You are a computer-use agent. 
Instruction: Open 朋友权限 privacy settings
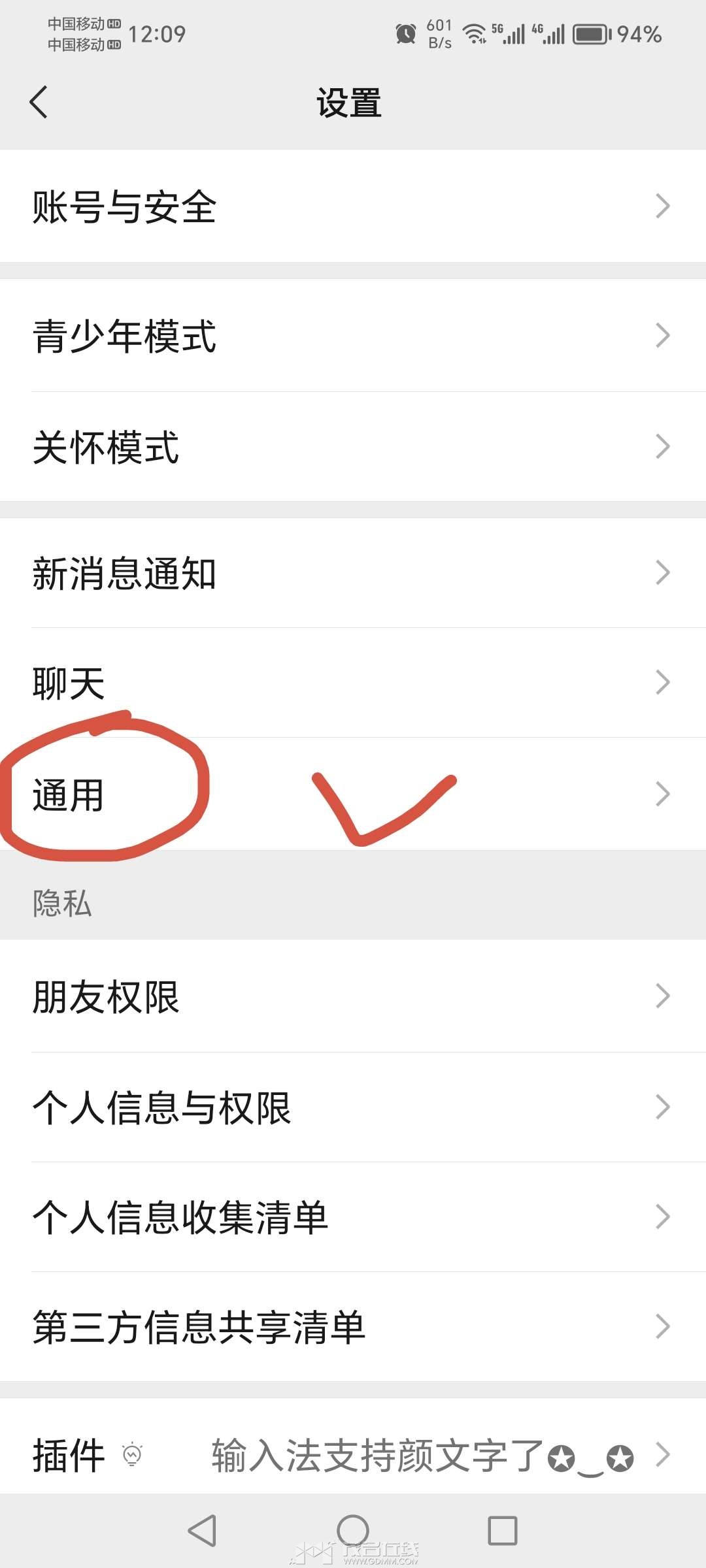tap(353, 996)
